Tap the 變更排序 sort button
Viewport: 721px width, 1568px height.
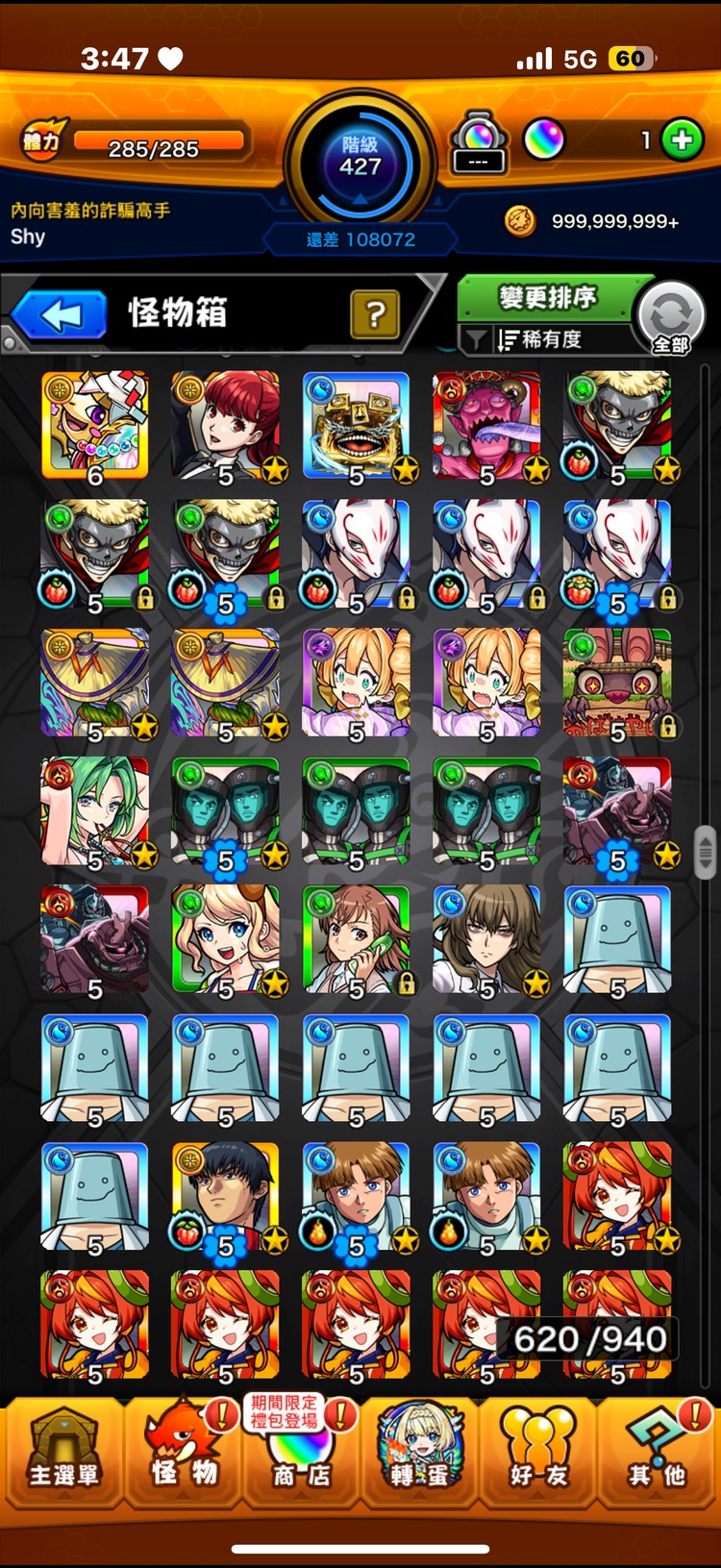548,298
